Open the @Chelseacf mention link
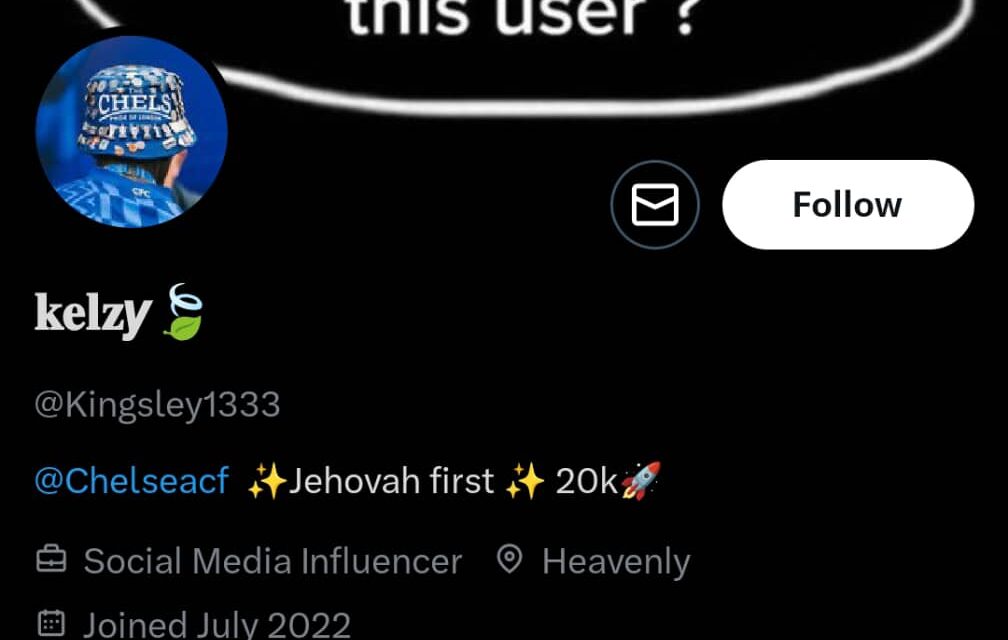Image resolution: width=1008 pixels, height=640 pixels. coord(131,482)
